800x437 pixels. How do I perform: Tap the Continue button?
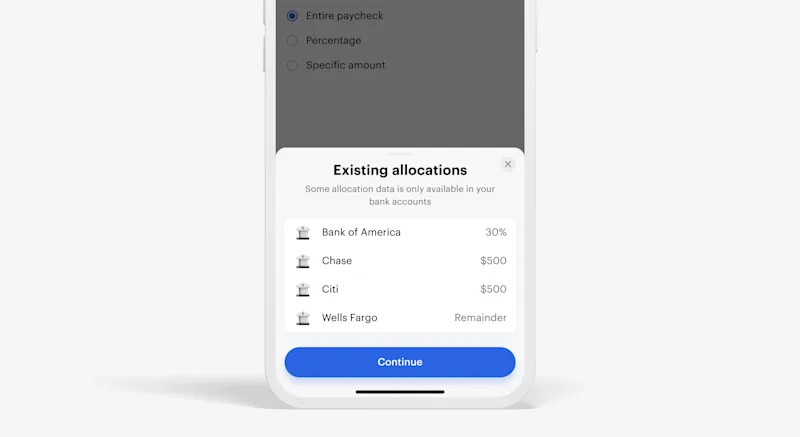pyautogui.click(x=399, y=362)
